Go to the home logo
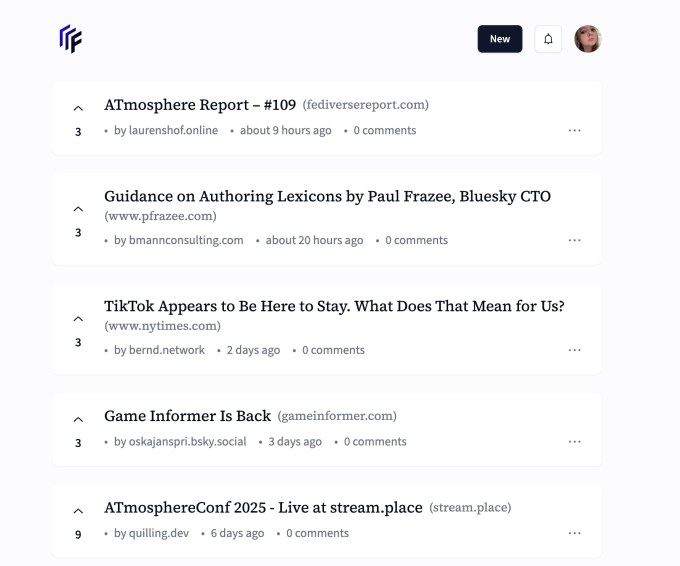The height and width of the screenshot is (566, 680). [x=70, y=39]
